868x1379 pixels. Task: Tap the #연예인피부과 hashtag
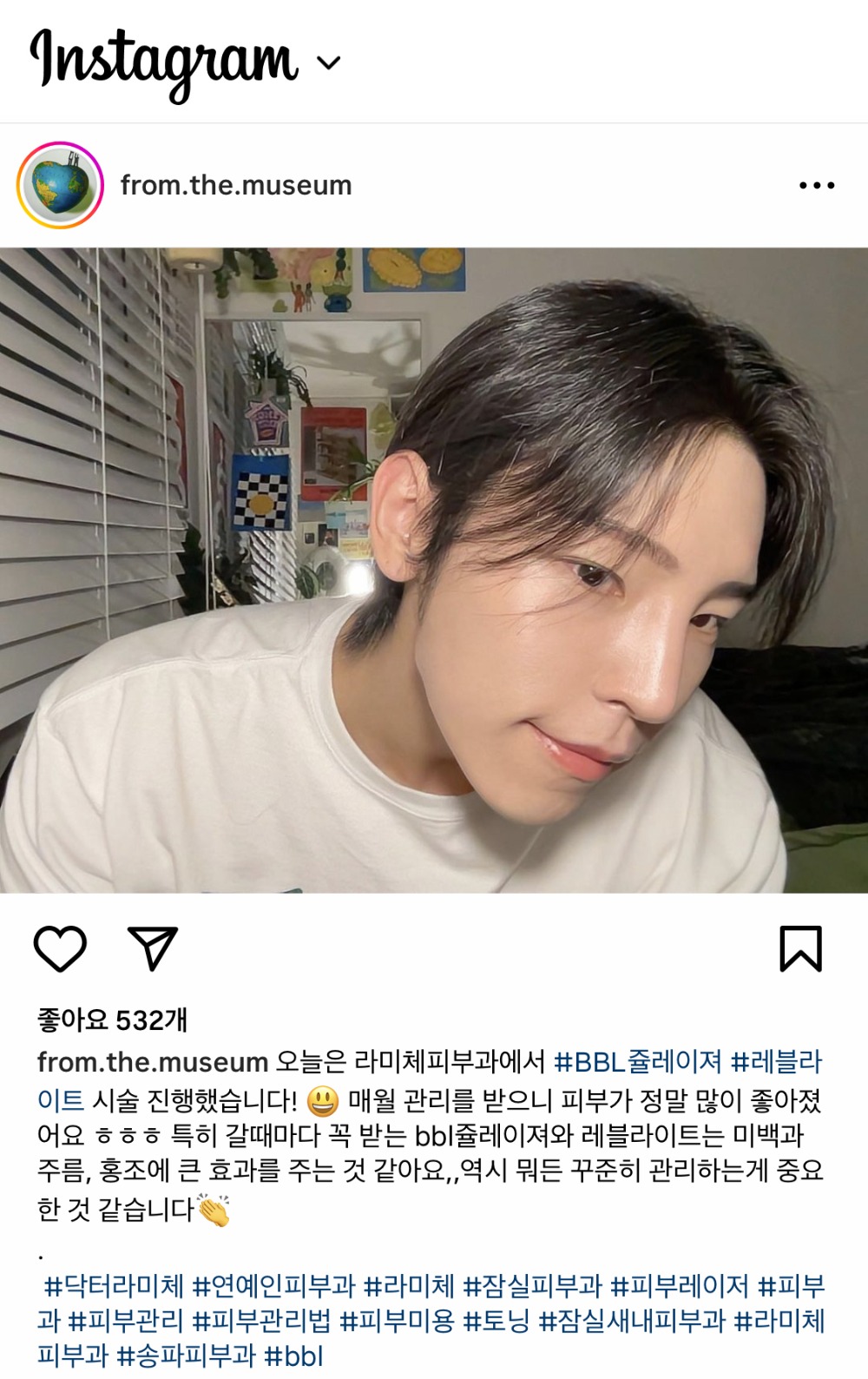point(273,1285)
